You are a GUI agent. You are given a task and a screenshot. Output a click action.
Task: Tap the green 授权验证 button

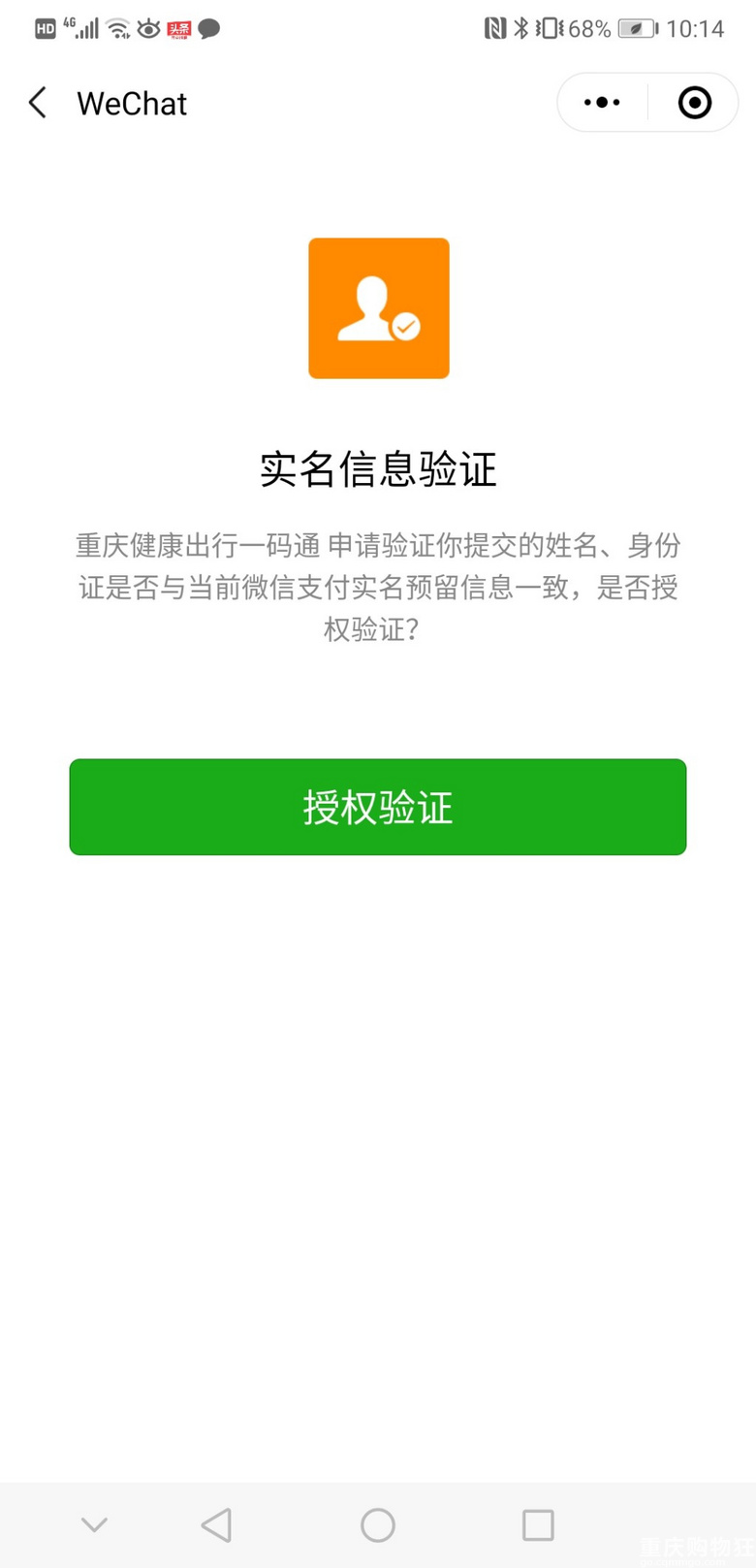point(378,807)
